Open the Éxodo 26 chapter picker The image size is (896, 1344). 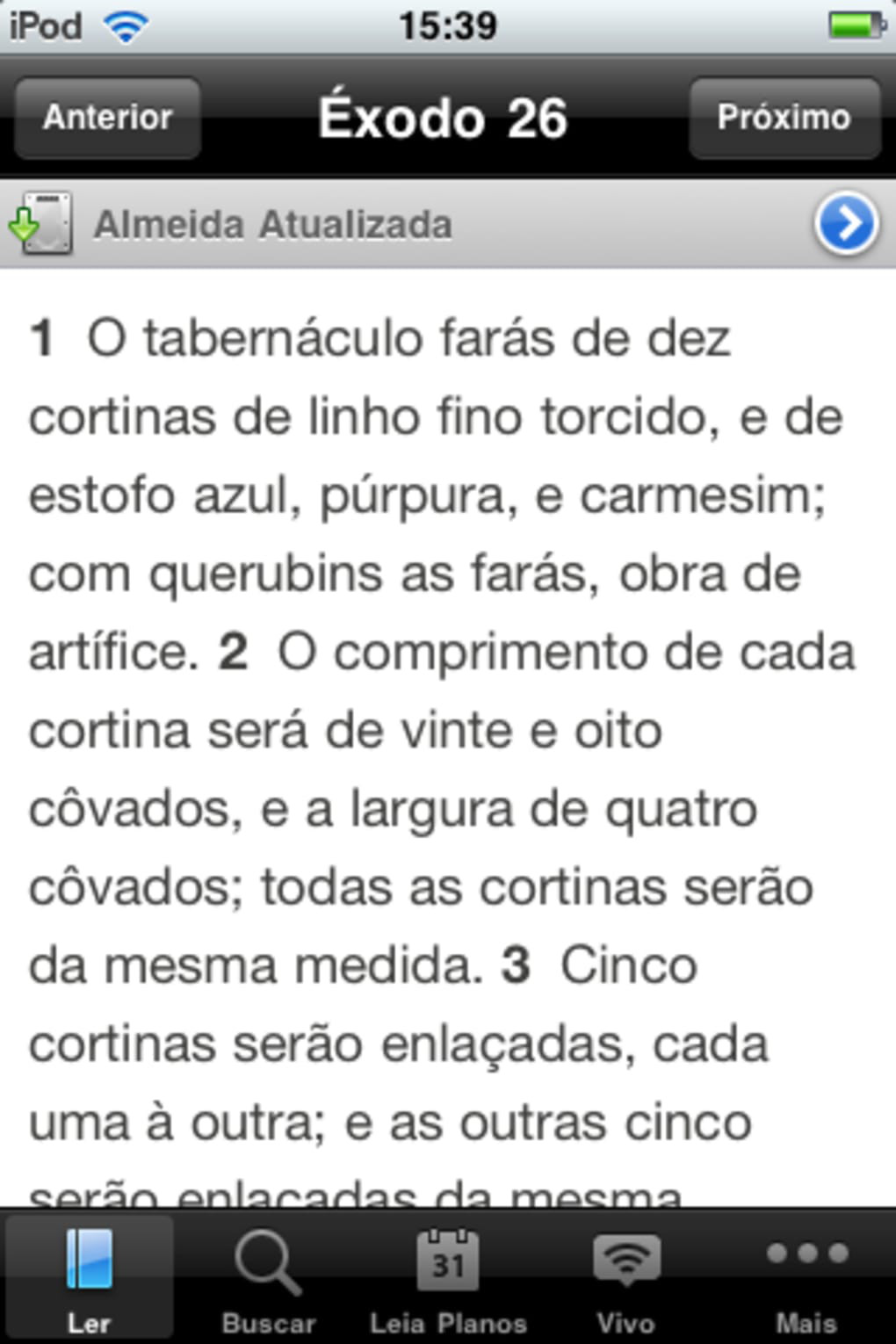[x=444, y=118]
